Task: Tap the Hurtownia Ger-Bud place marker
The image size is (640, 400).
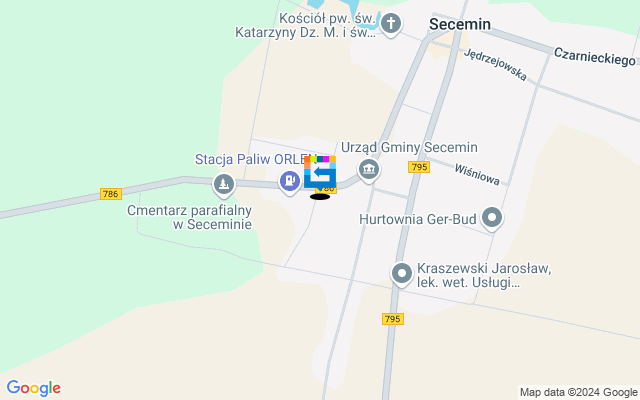Action: 492,217
